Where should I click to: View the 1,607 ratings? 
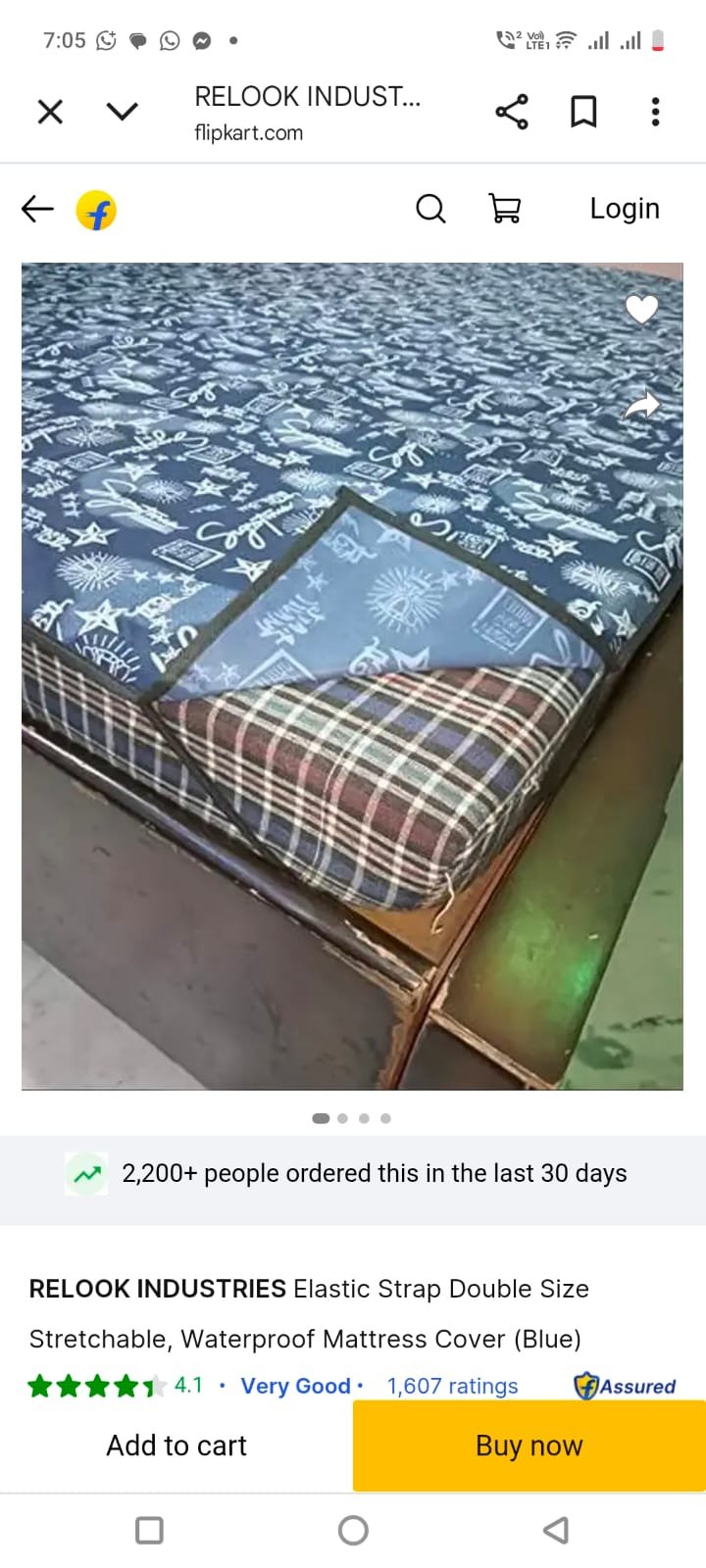pyautogui.click(x=452, y=1386)
